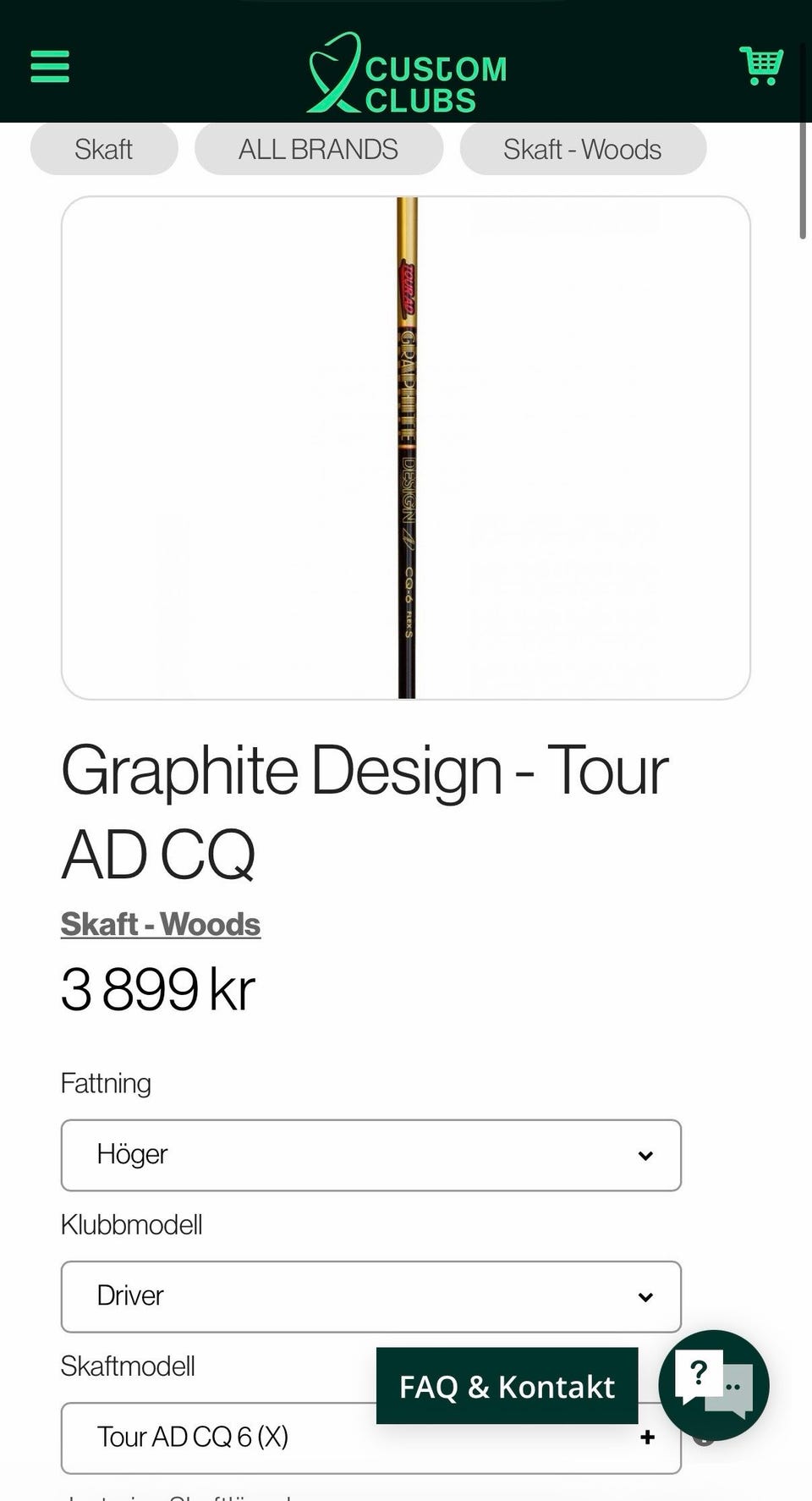Image resolution: width=812 pixels, height=1501 pixels.
Task: Select Höger in the Fattning field
Action: click(x=370, y=1155)
